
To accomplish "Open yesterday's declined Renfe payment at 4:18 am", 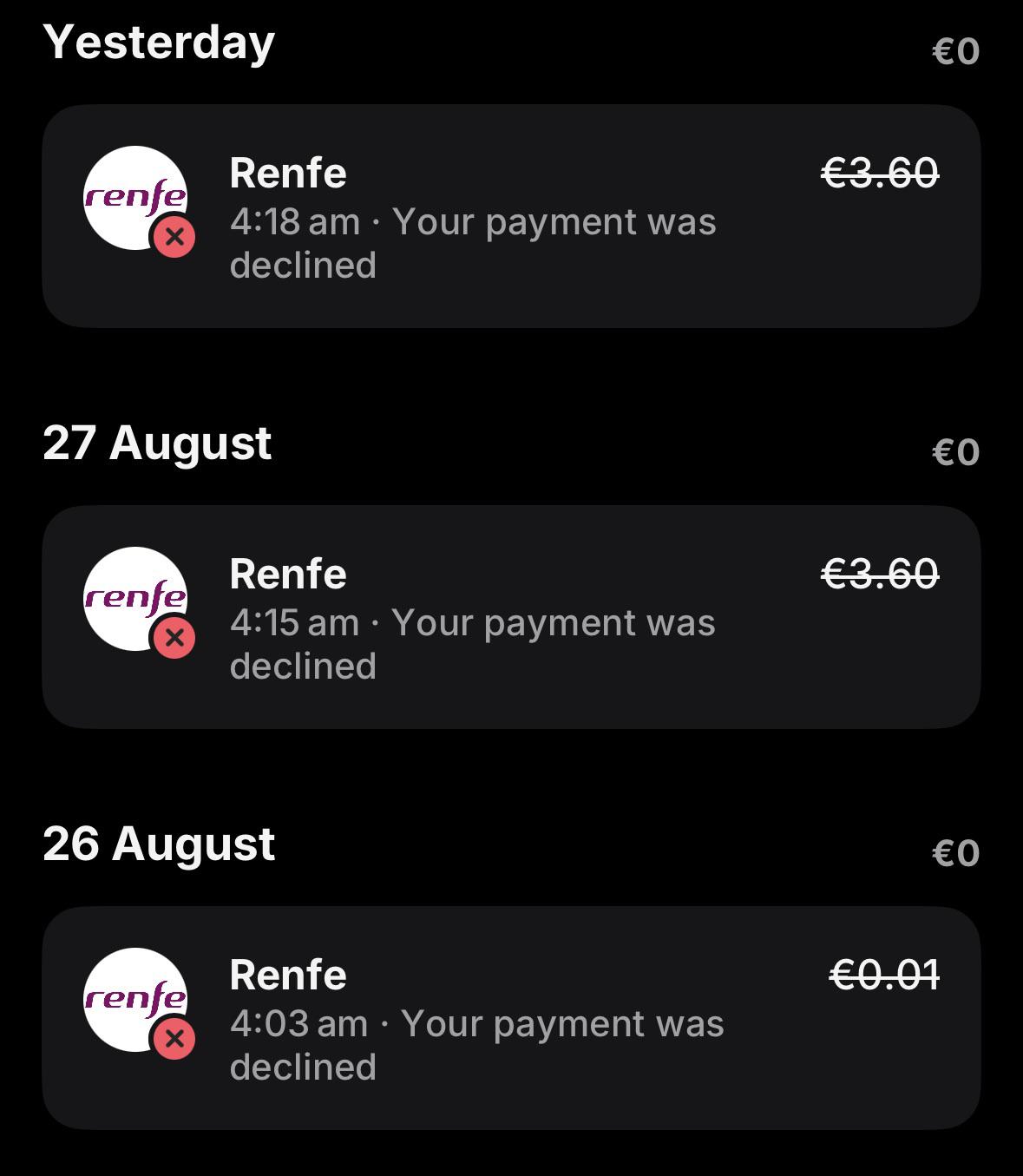I will point(511,216).
